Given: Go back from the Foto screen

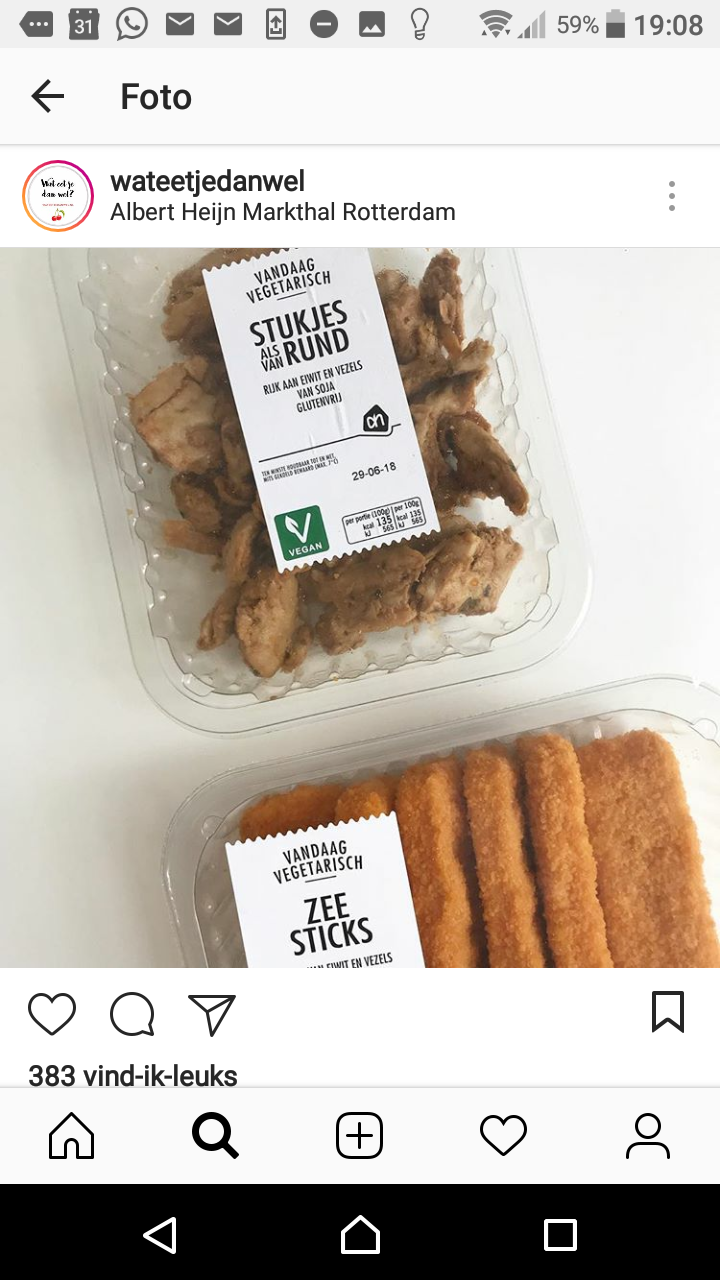Looking at the screenshot, I should point(48,96).
